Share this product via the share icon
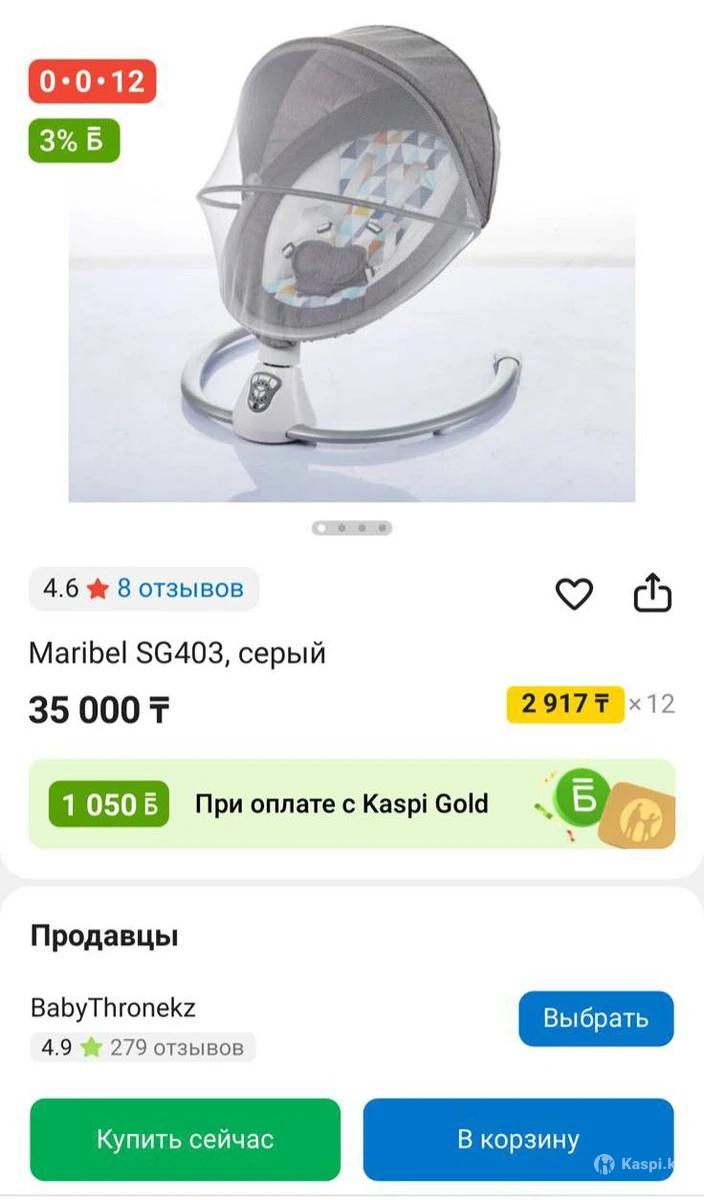Viewport: 704px width, 1200px height. [652, 593]
